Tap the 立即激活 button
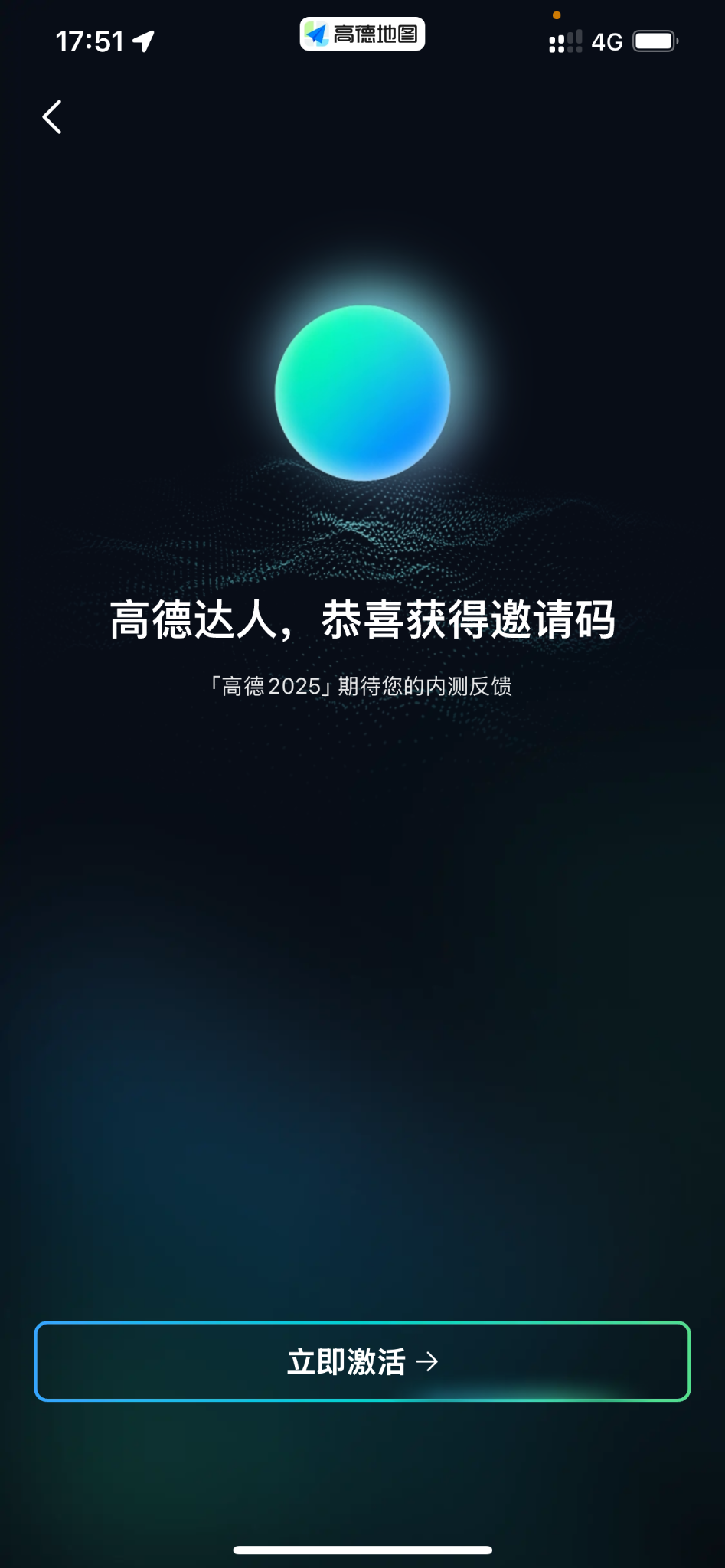Screen dimensions: 725x1568 coord(362,1361)
